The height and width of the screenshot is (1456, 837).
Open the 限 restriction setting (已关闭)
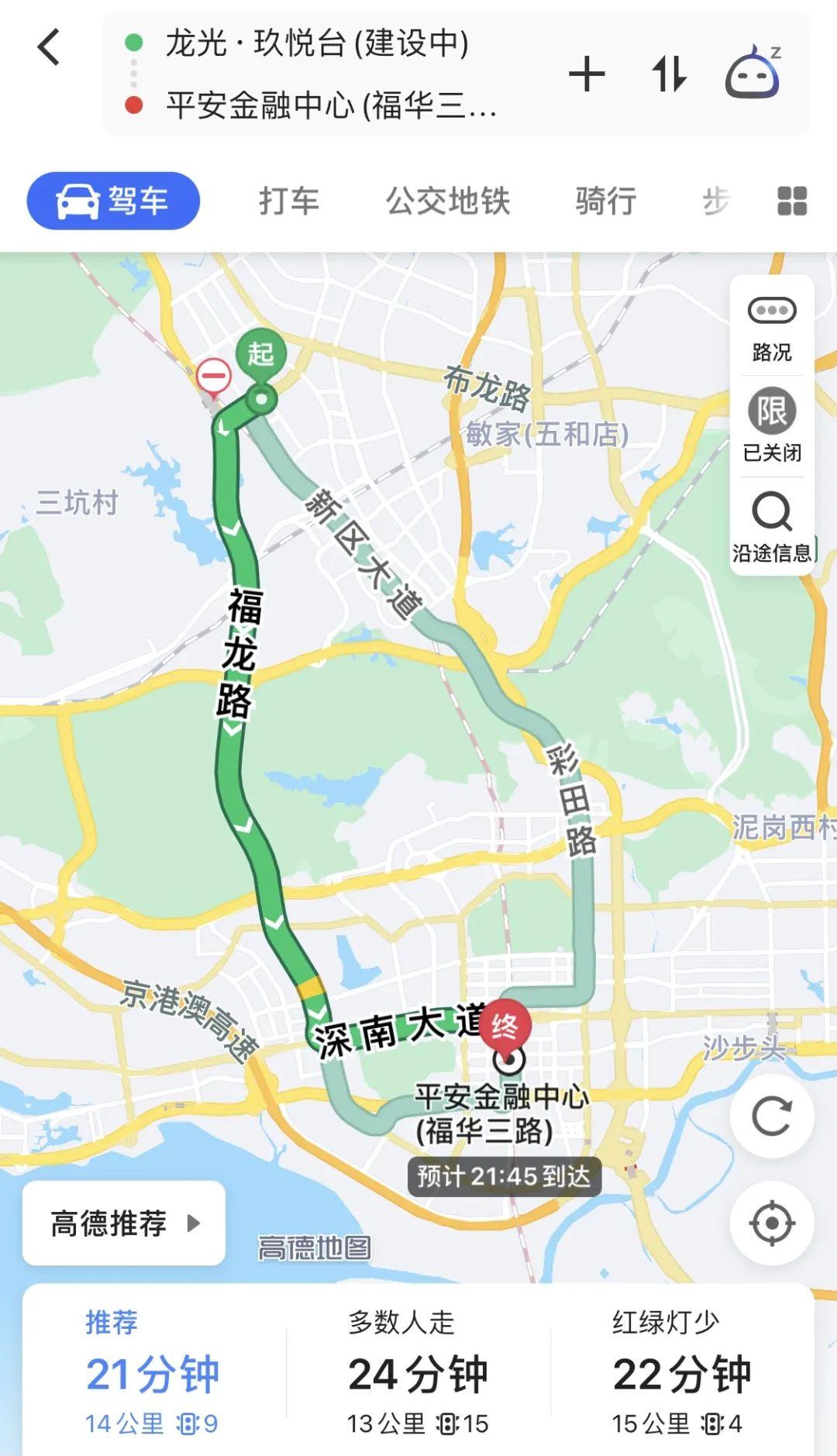coord(771,426)
